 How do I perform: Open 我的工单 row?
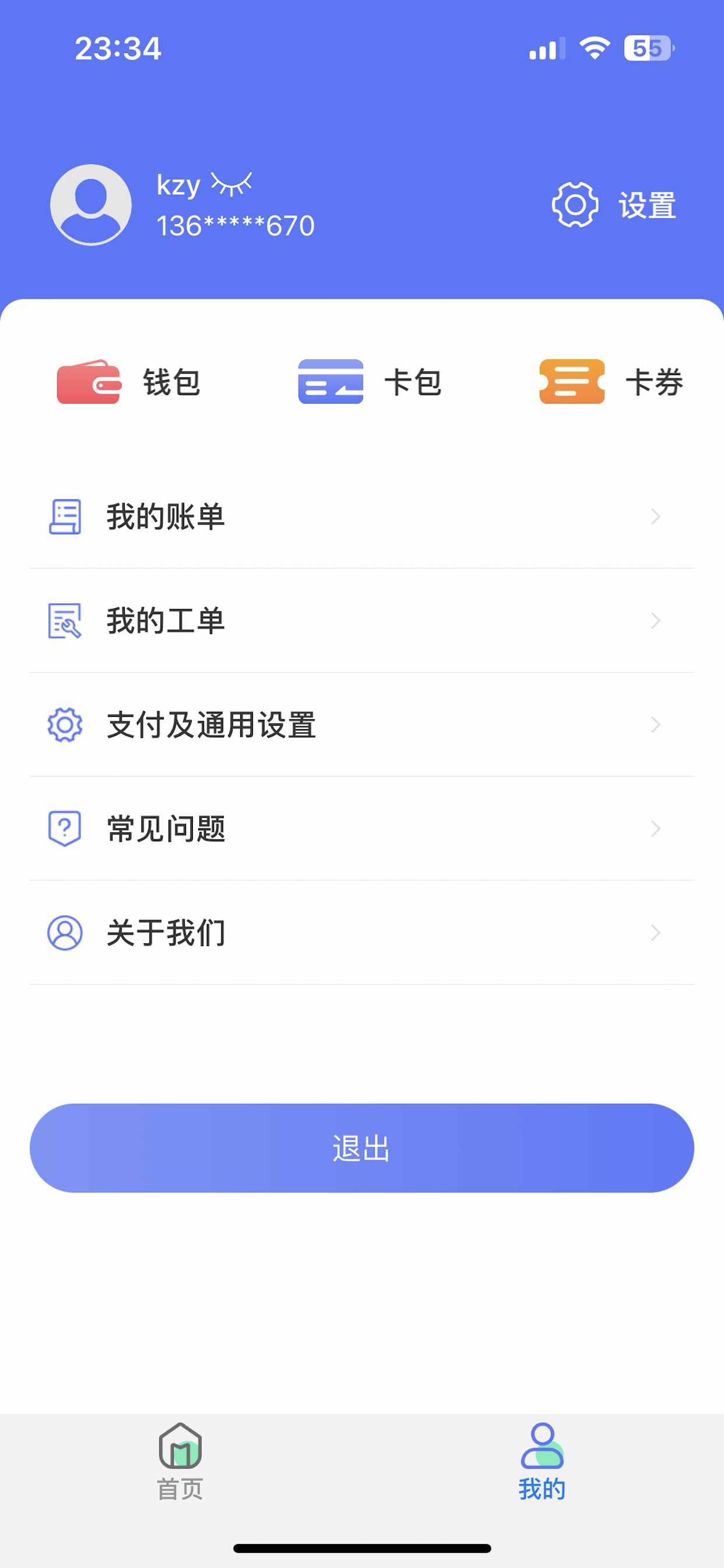362,621
